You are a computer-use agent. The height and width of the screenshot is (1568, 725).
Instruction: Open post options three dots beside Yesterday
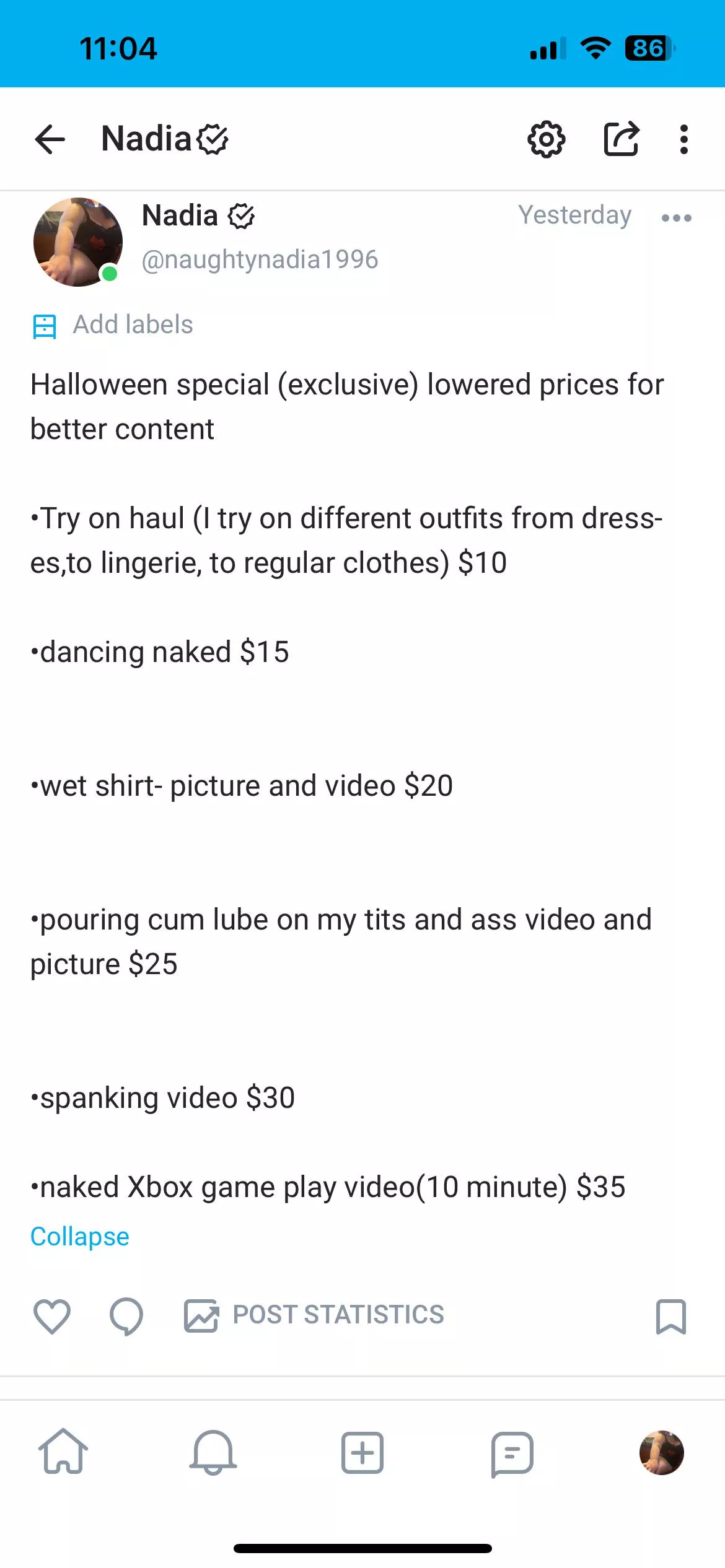tap(676, 218)
